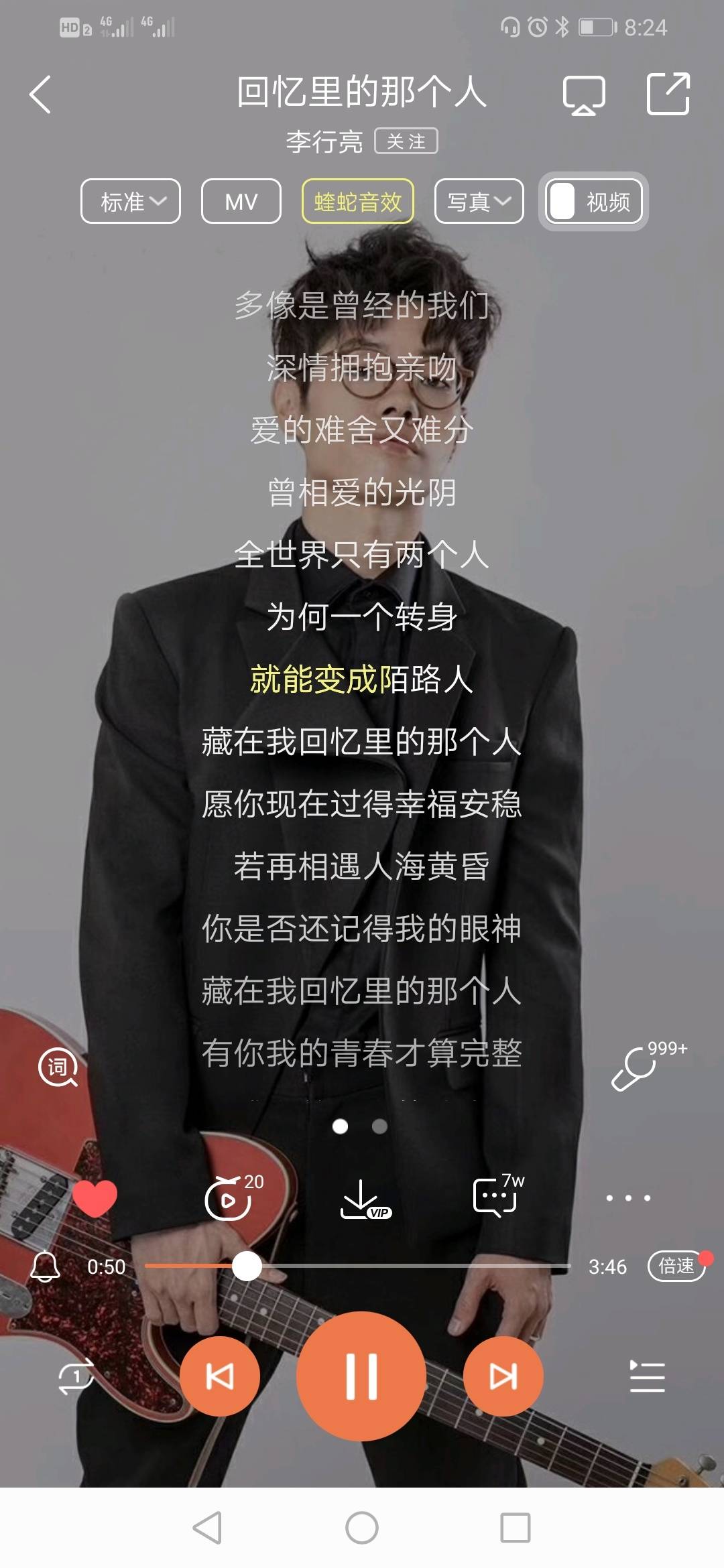The width and height of the screenshot is (724, 1568).
Task: Open the play queue list
Action: pyautogui.click(x=647, y=1376)
